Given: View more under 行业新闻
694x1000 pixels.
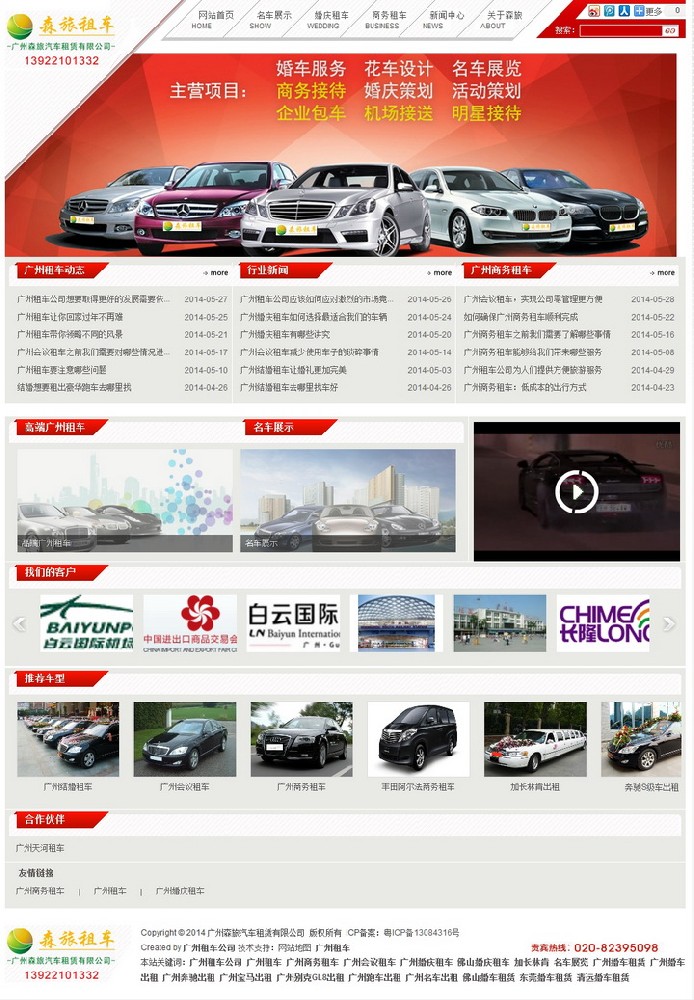Looking at the screenshot, I should tap(438, 272).
